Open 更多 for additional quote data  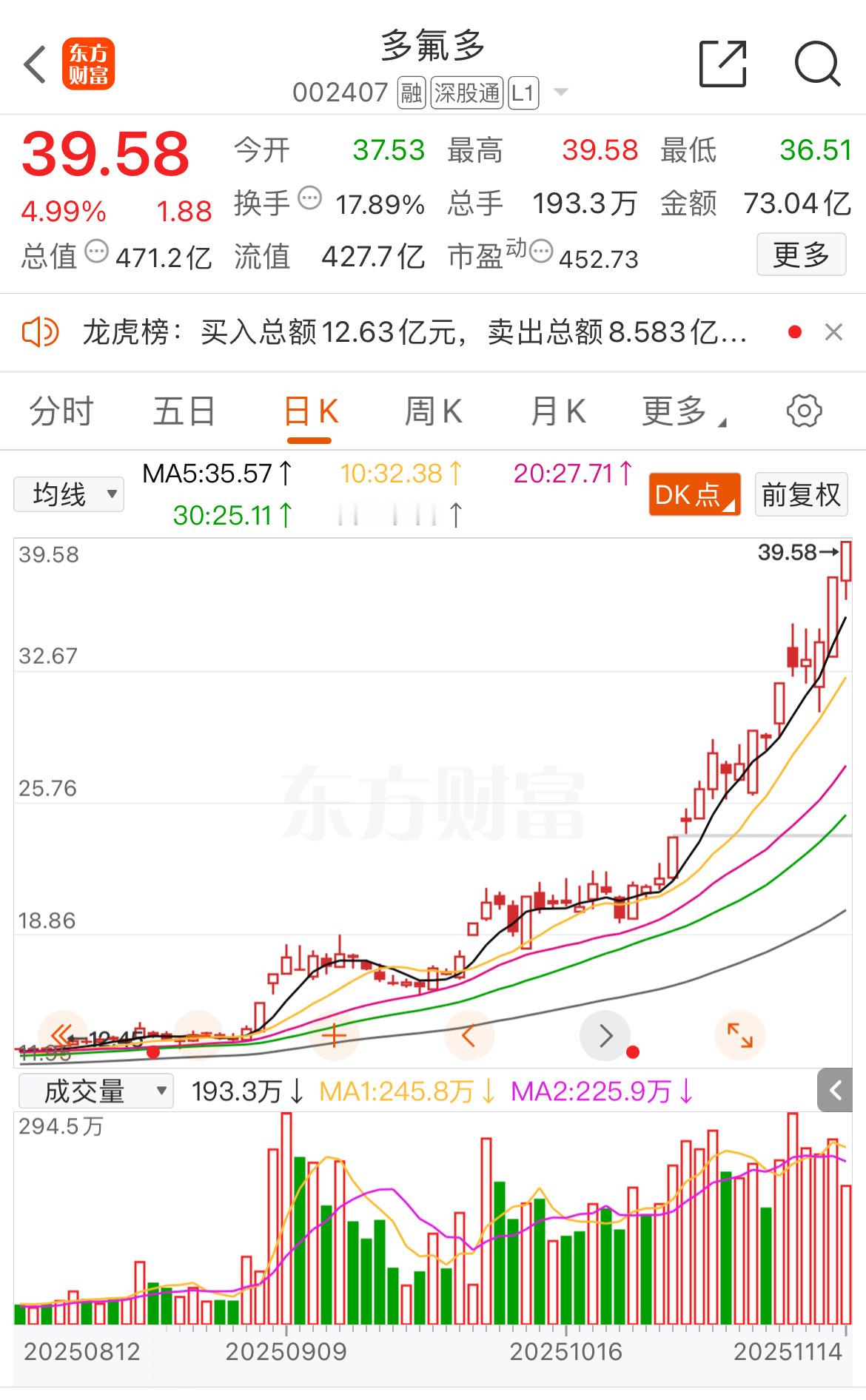tap(802, 255)
